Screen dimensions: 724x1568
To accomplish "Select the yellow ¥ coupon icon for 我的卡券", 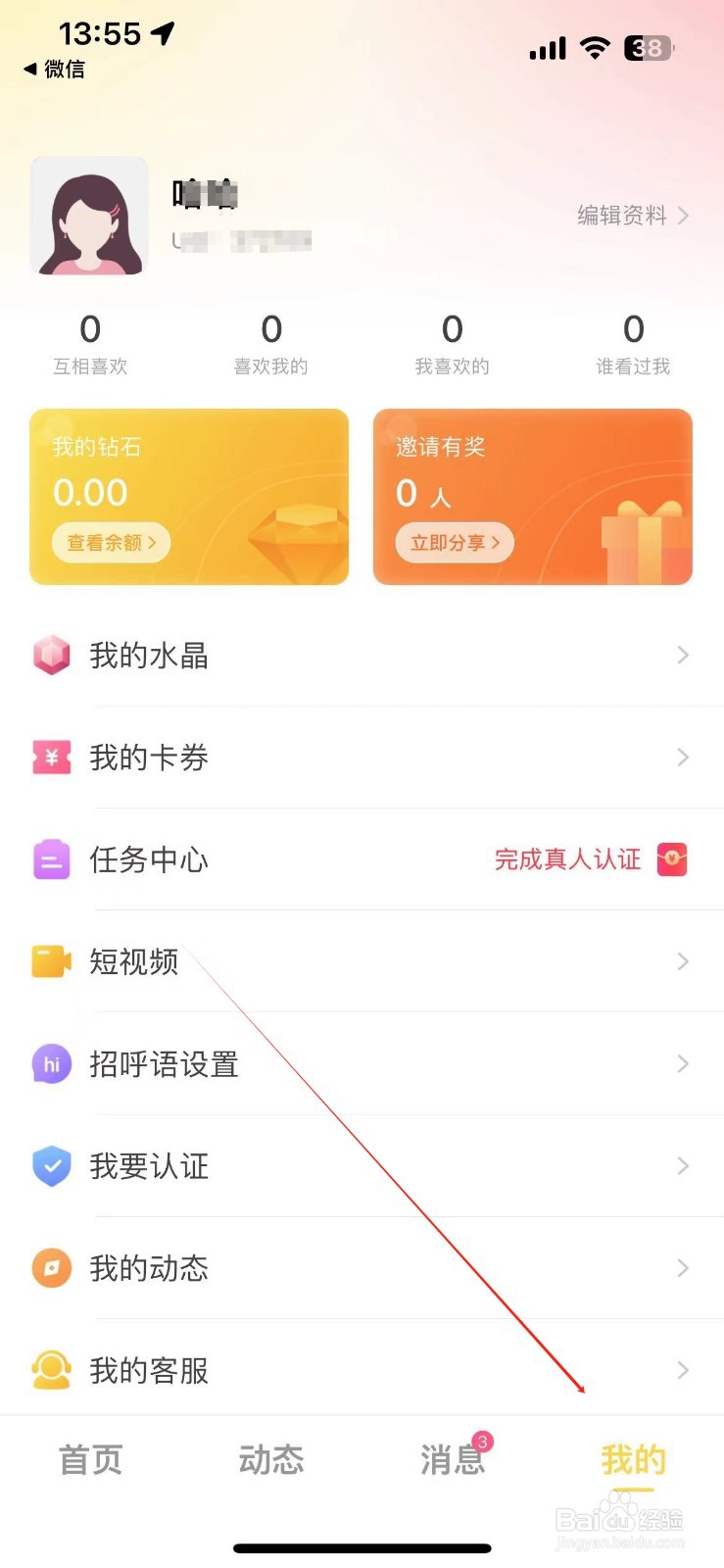I will coord(51,757).
